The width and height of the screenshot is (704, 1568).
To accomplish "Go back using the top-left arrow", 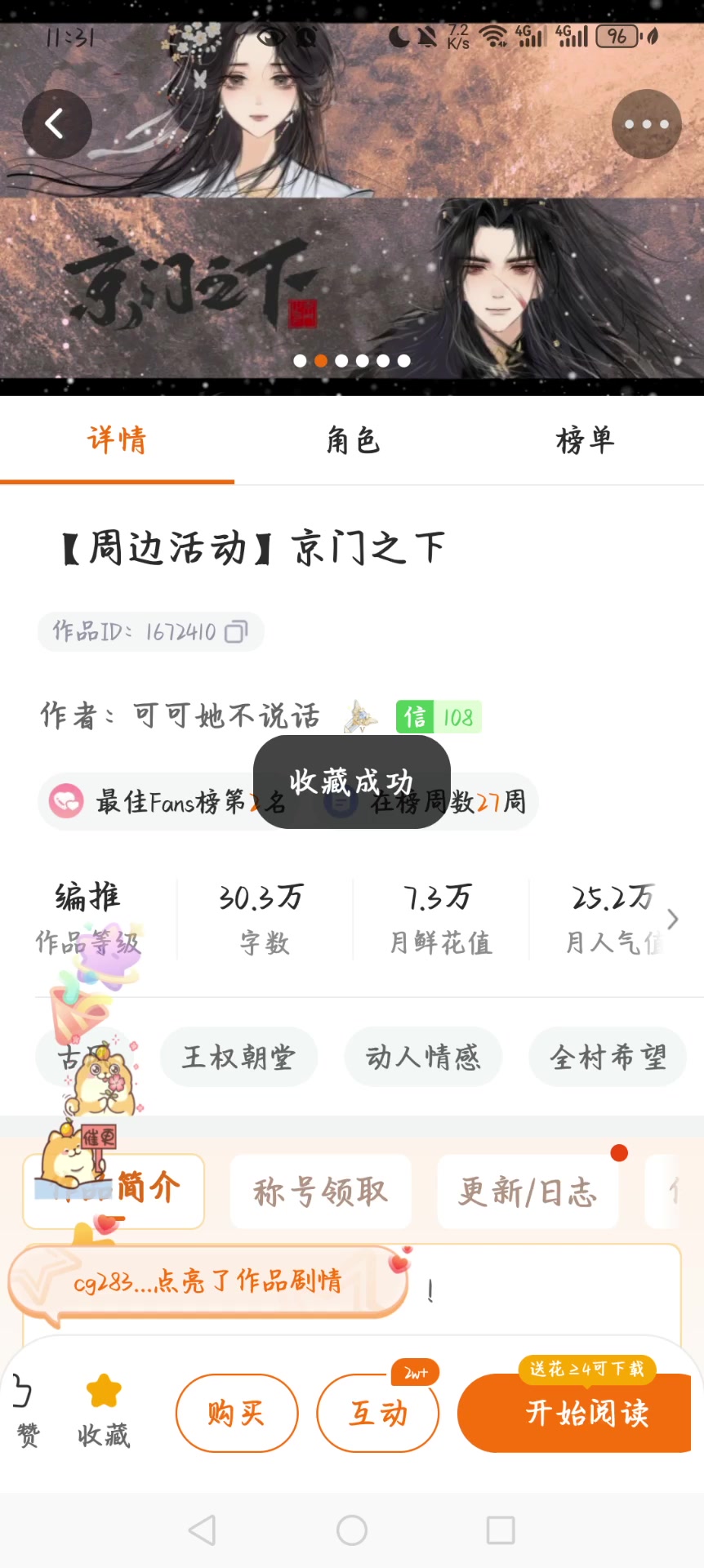I will tap(56, 124).
